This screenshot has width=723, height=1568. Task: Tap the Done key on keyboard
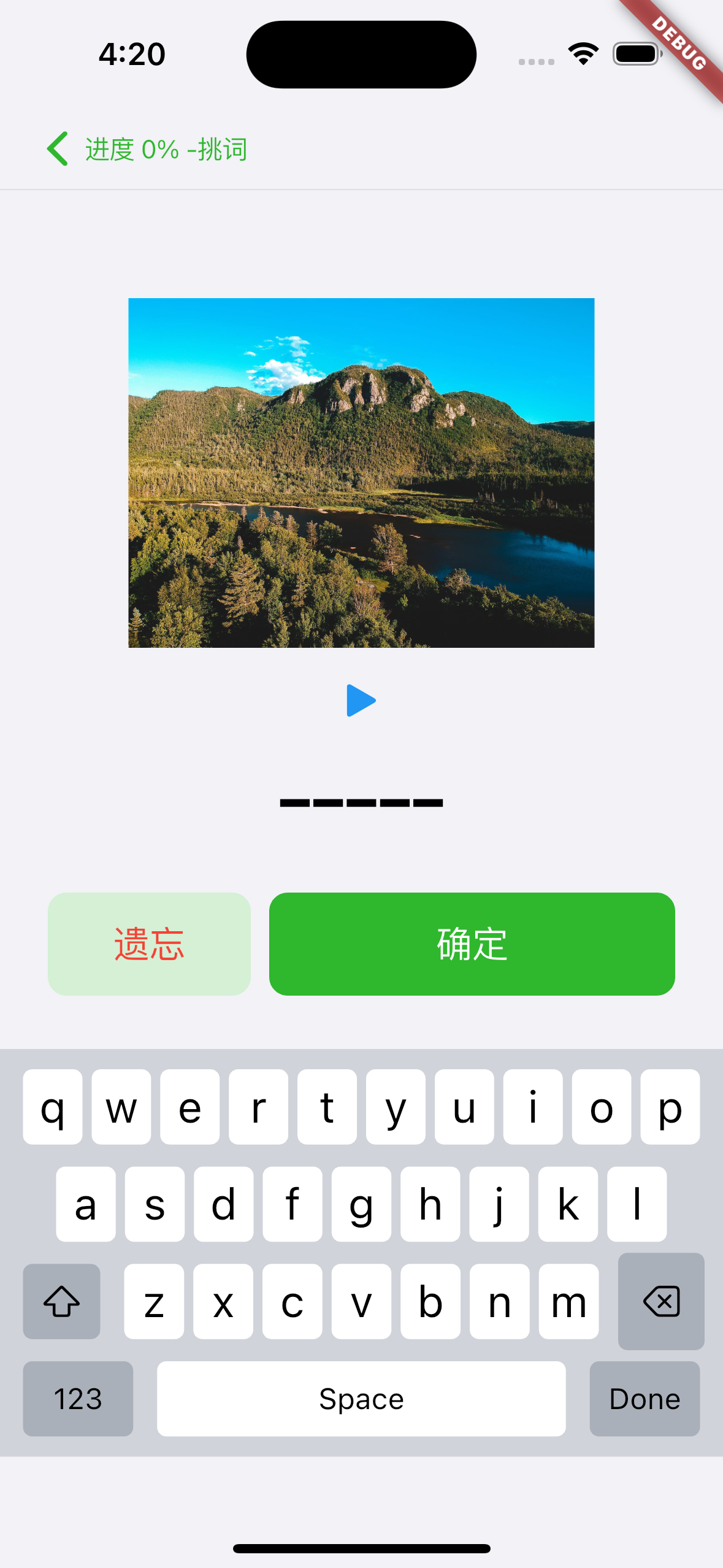click(x=645, y=1398)
